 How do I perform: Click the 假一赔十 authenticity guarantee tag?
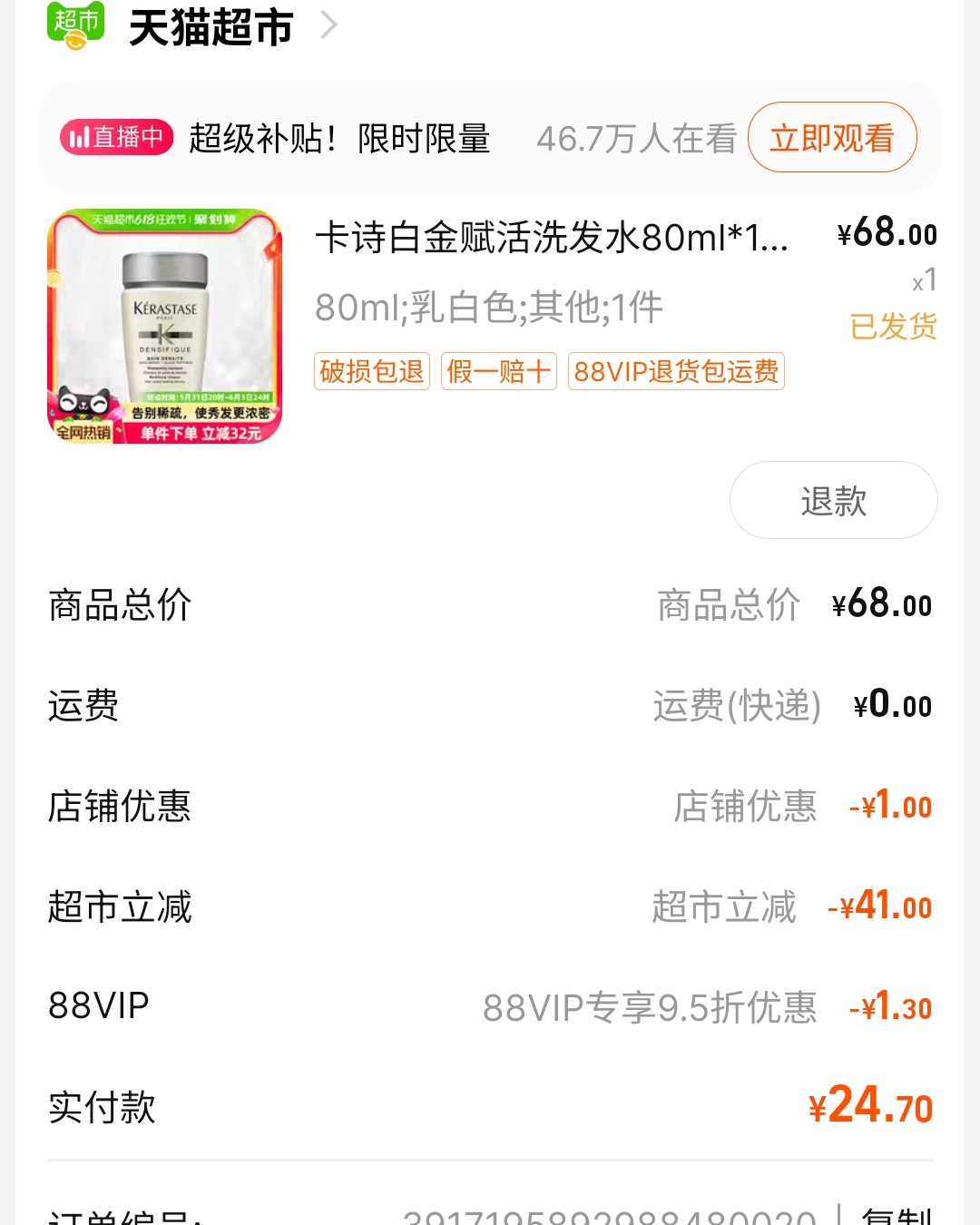coord(499,371)
